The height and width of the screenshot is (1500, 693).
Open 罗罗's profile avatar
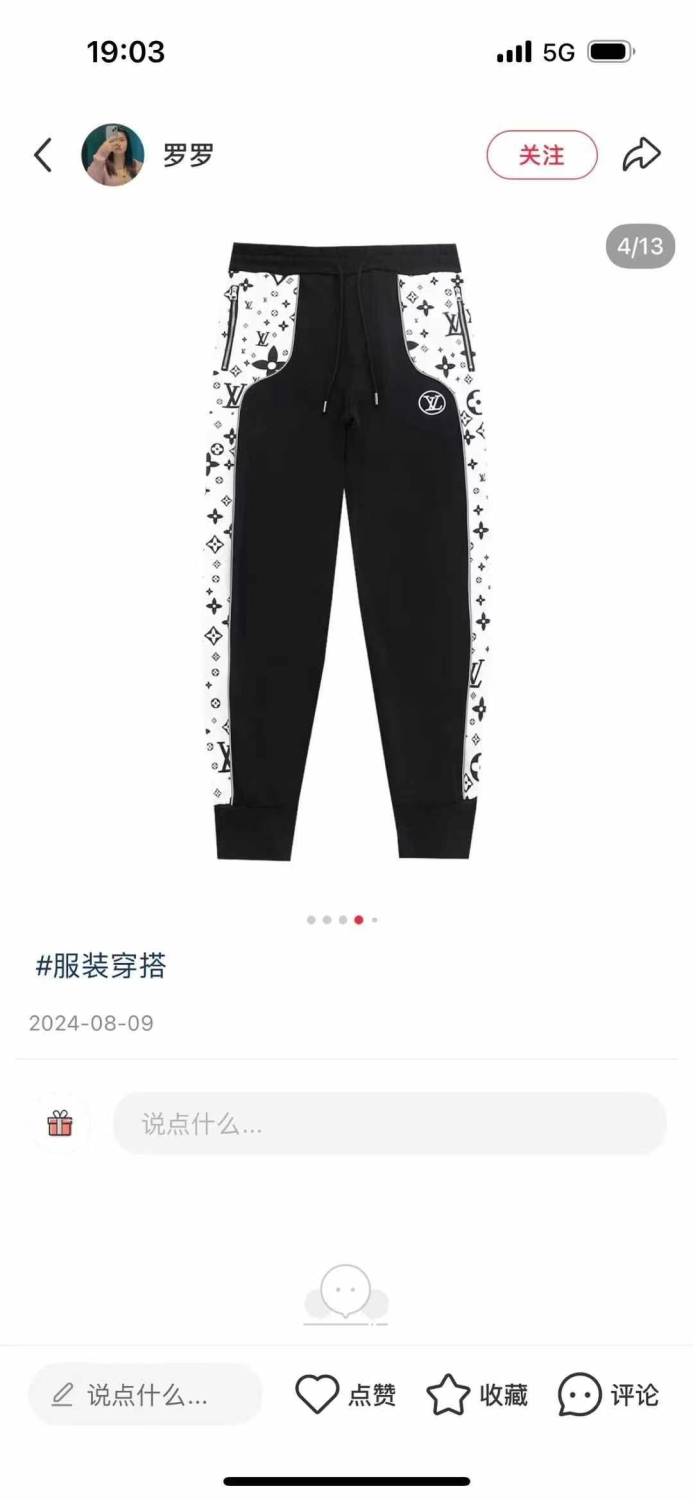coord(112,155)
